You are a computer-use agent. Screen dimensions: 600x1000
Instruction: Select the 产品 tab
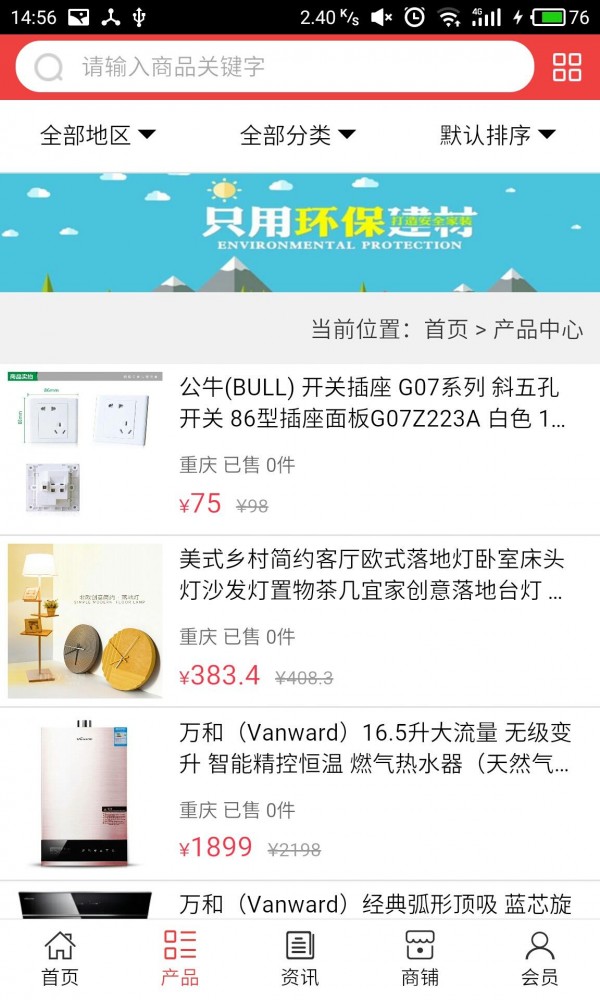coord(180,958)
